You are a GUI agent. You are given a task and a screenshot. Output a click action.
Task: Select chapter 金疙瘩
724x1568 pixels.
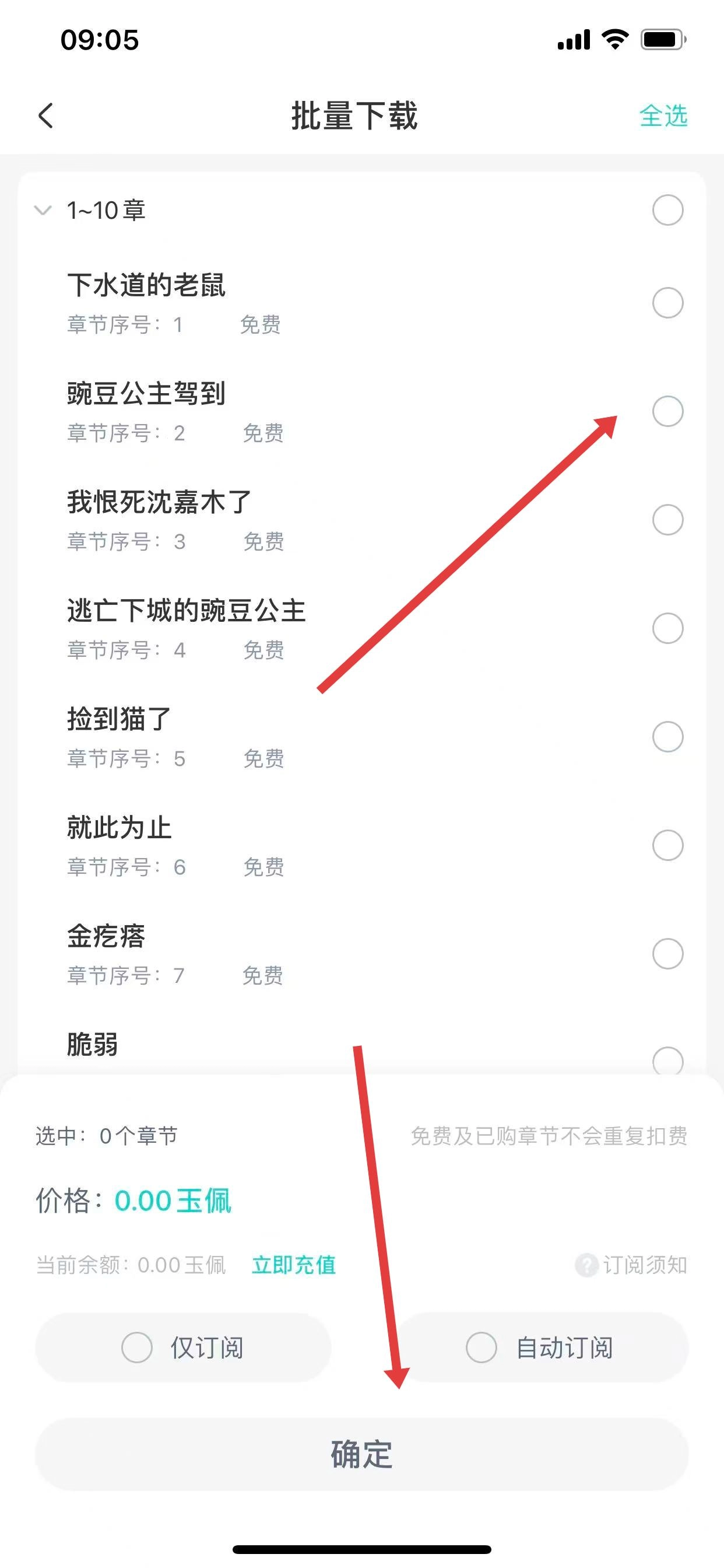click(x=667, y=953)
